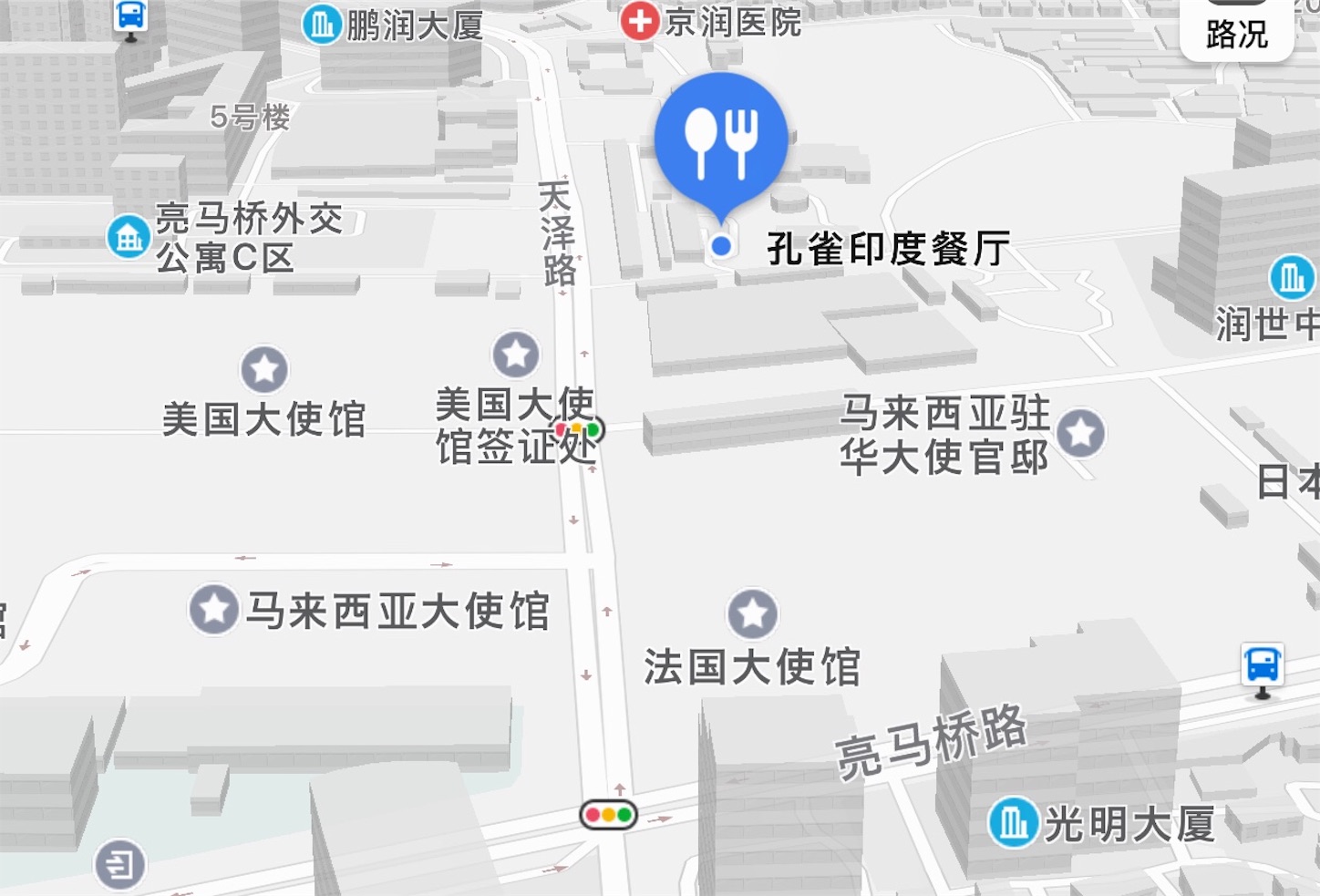This screenshot has width=1320, height=896.
Task: Tap the bus stop icon near 亮马桥路
Action: pos(1263,666)
